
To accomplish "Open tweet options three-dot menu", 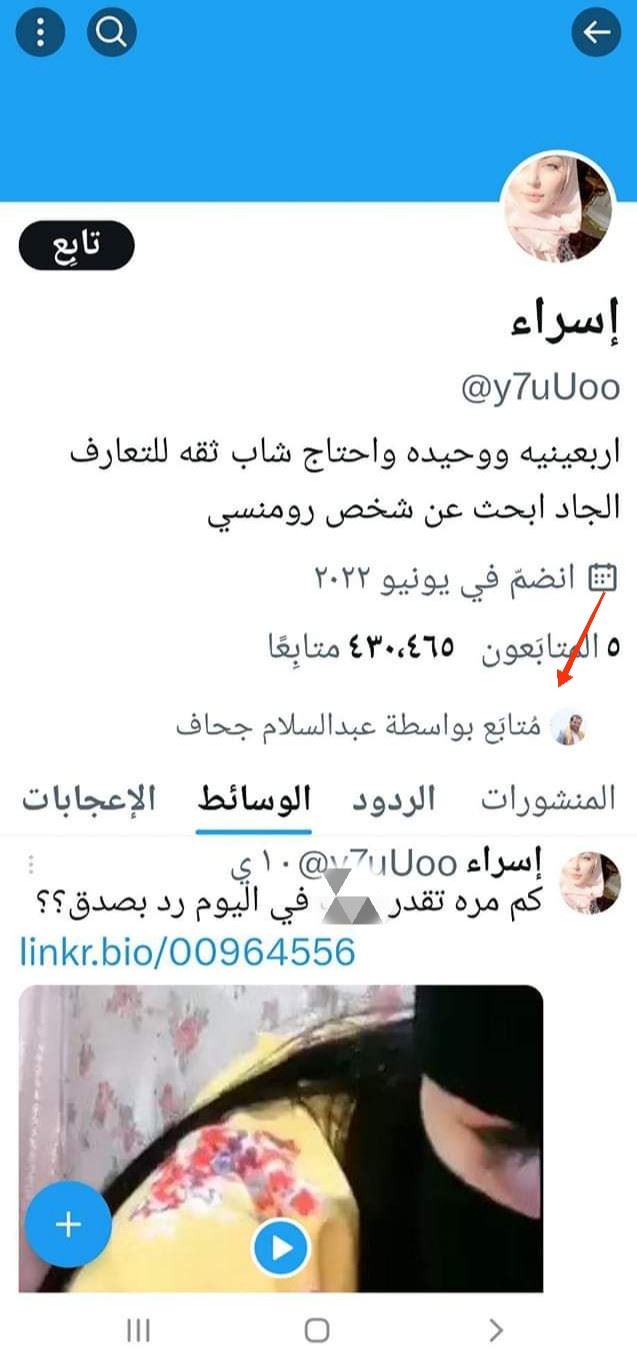I will click(30, 863).
